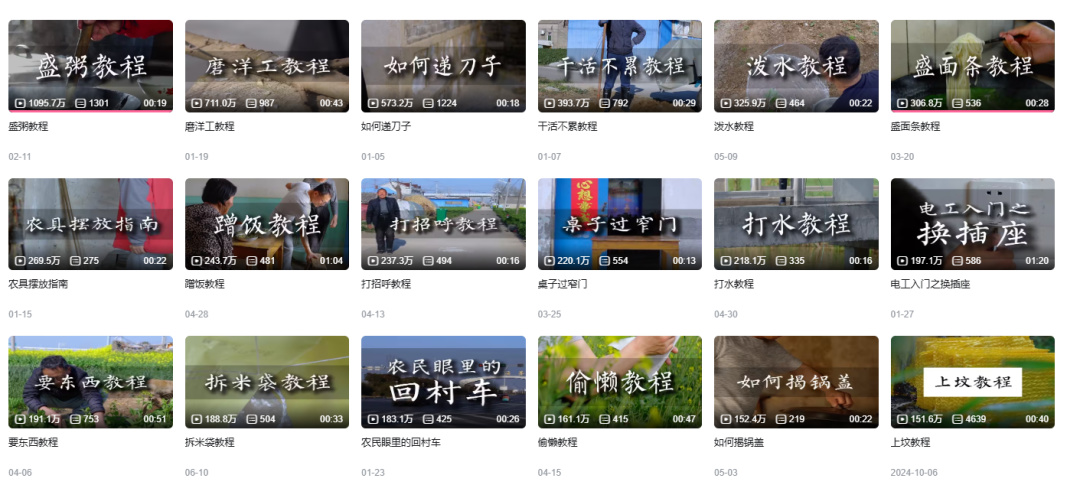Open the 打招呼教程 video

click(443, 223)
